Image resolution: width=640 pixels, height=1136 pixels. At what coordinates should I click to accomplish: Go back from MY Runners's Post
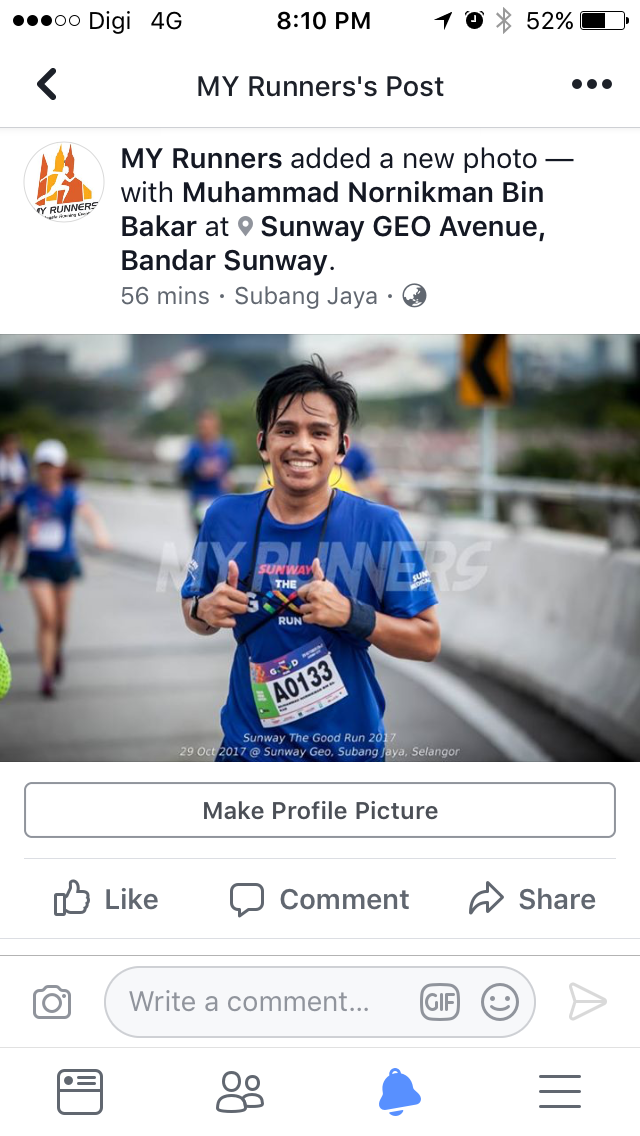pos(47,85)
